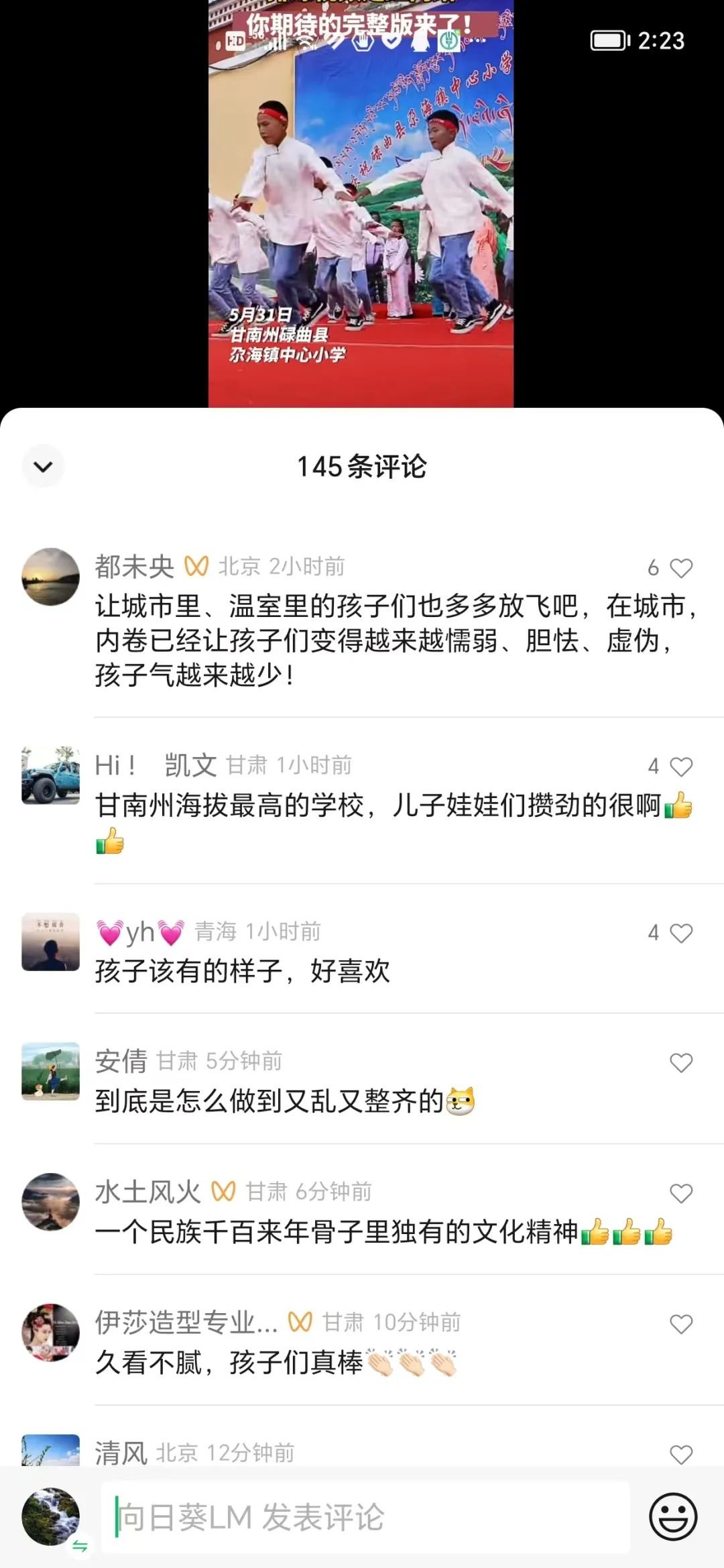Like 安倩's comment
The height and width of the screenshot is (1568, 724).
[680, 1062]
